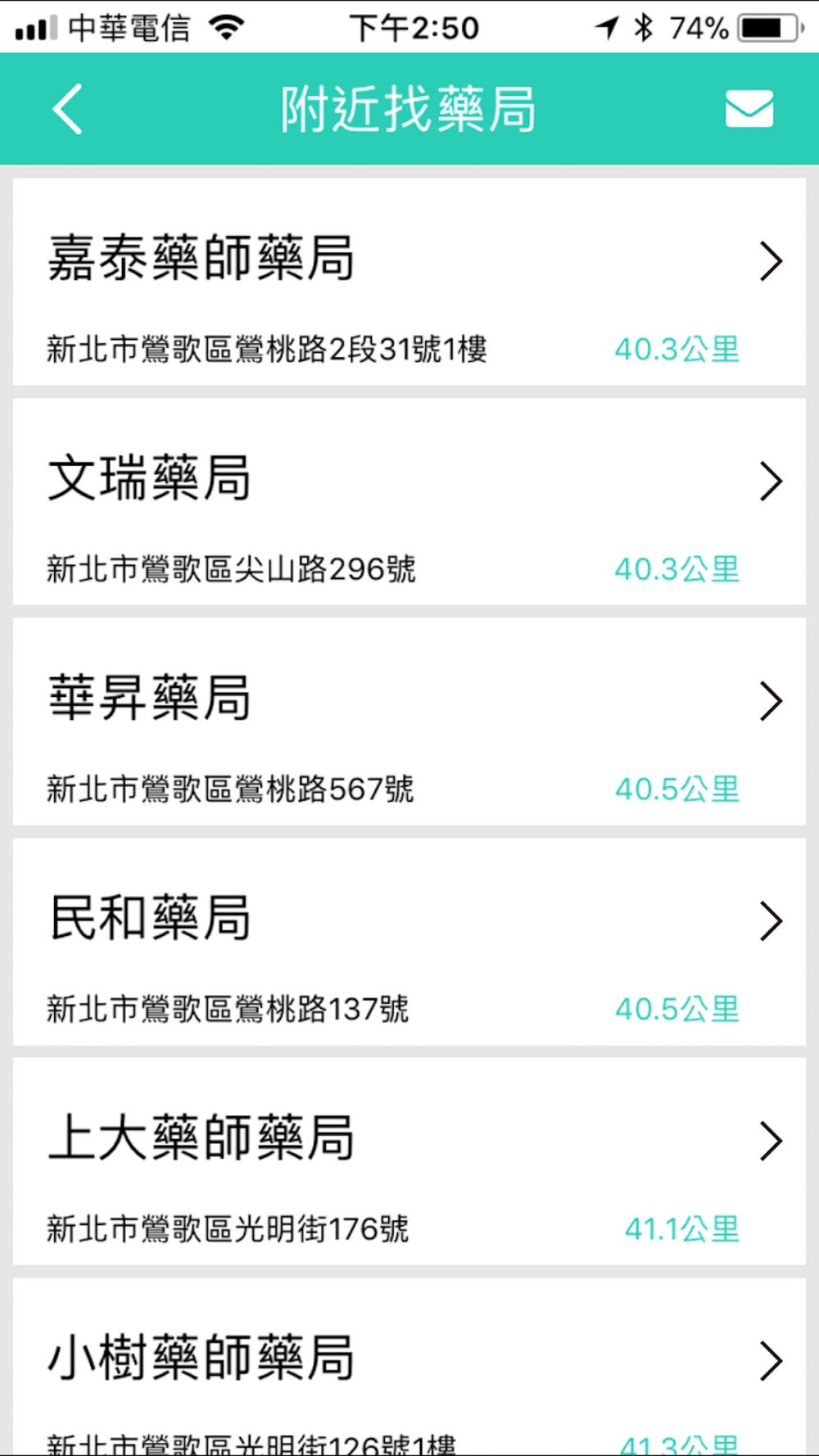
Task: Select the 文瑞藥局 listing
Action: pyautogui.click(x=409, y=502)
